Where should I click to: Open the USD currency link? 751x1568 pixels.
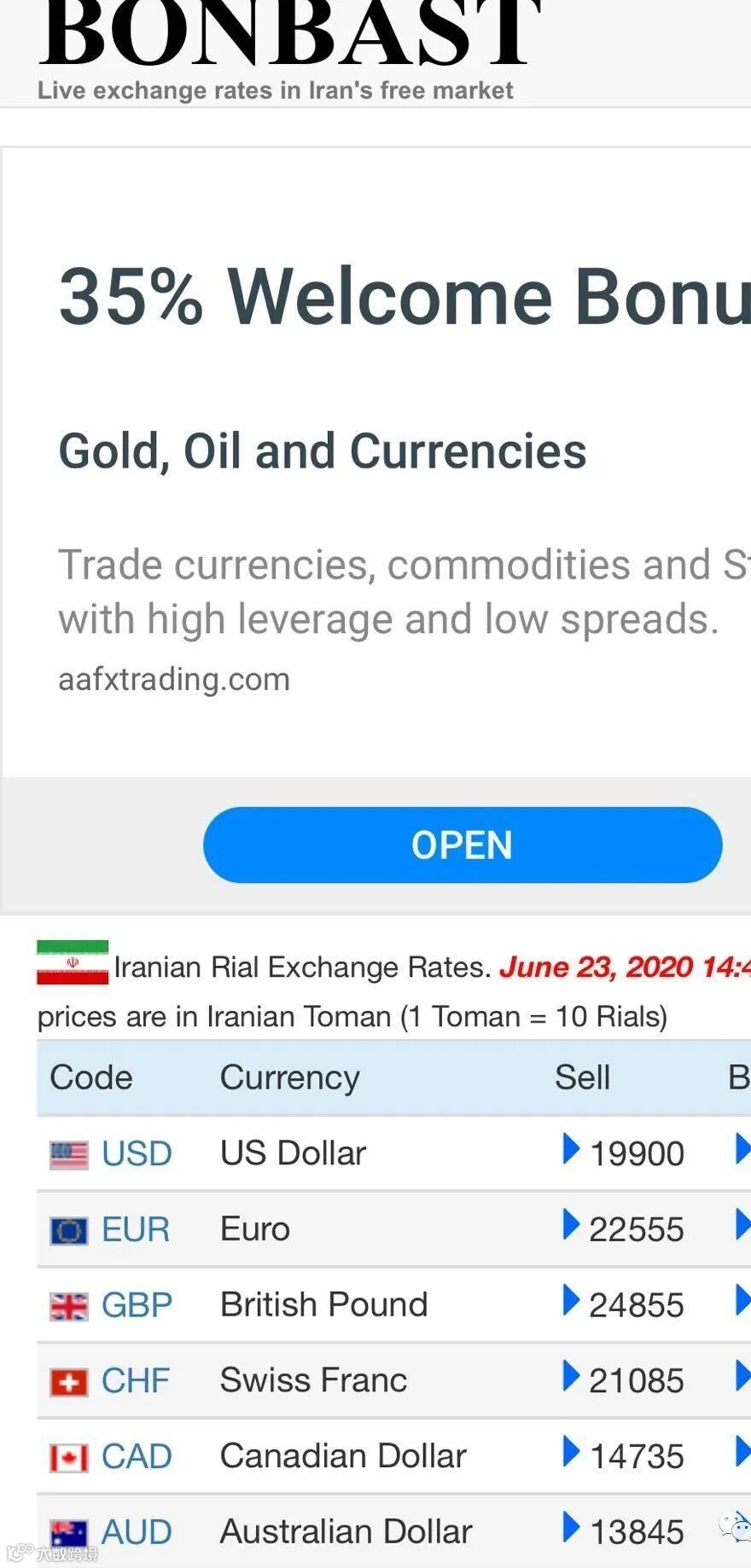[137, 1153]
